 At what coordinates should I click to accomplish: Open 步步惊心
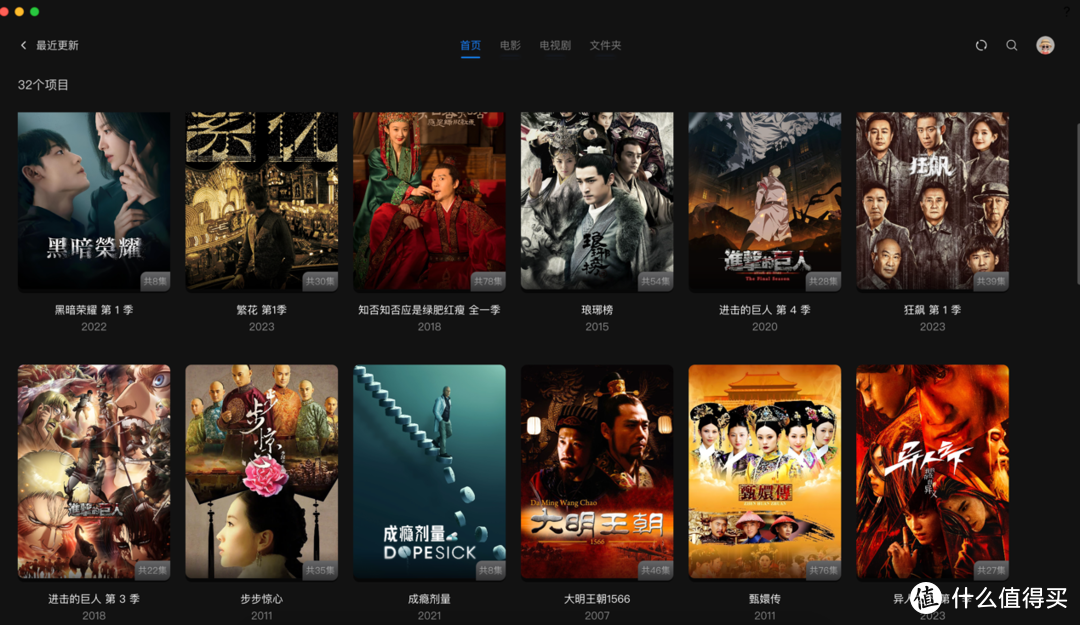click(x=261, y=472)
